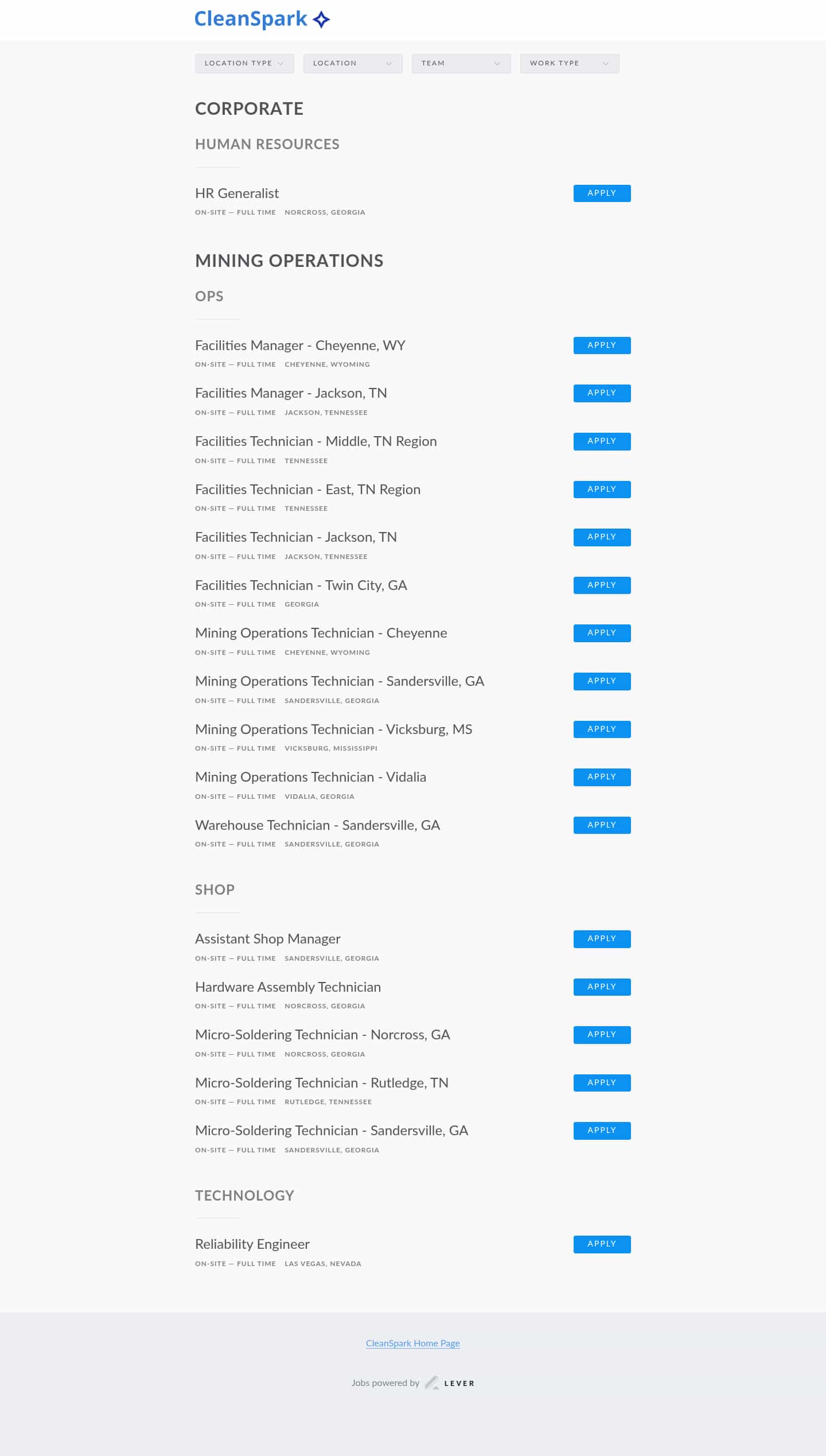Apply for Hardware Assembly Technician
Image resolution: width=826 pixels, height=1456 pixels.
click(602, 987)
